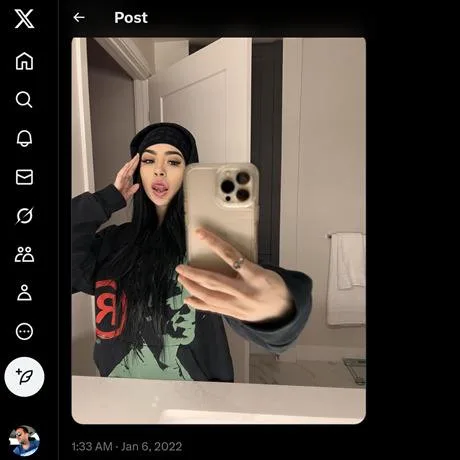
Task: Open the notifications bell
Action: (24, 138)
